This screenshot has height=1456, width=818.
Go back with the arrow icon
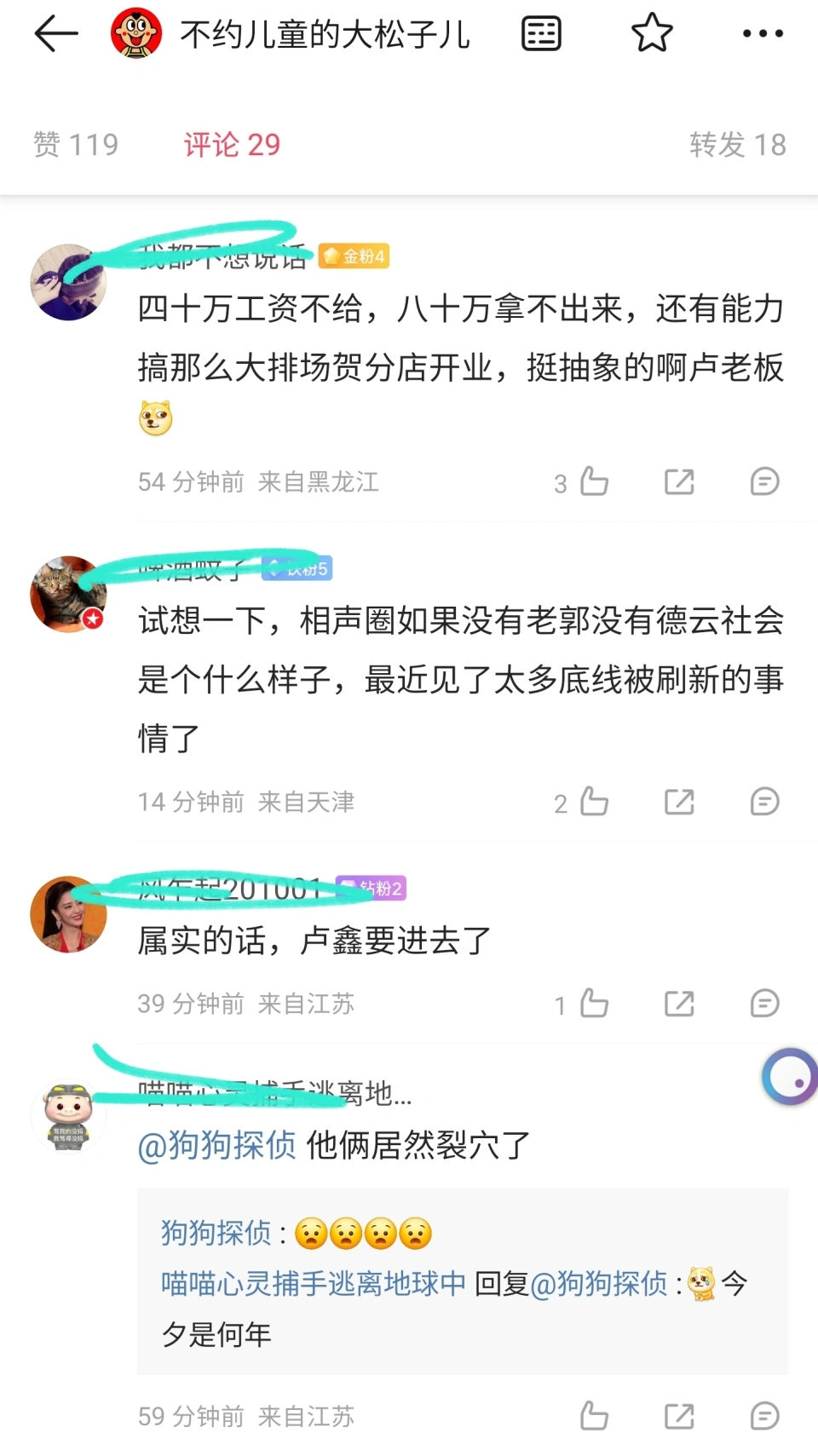point(56,34)
